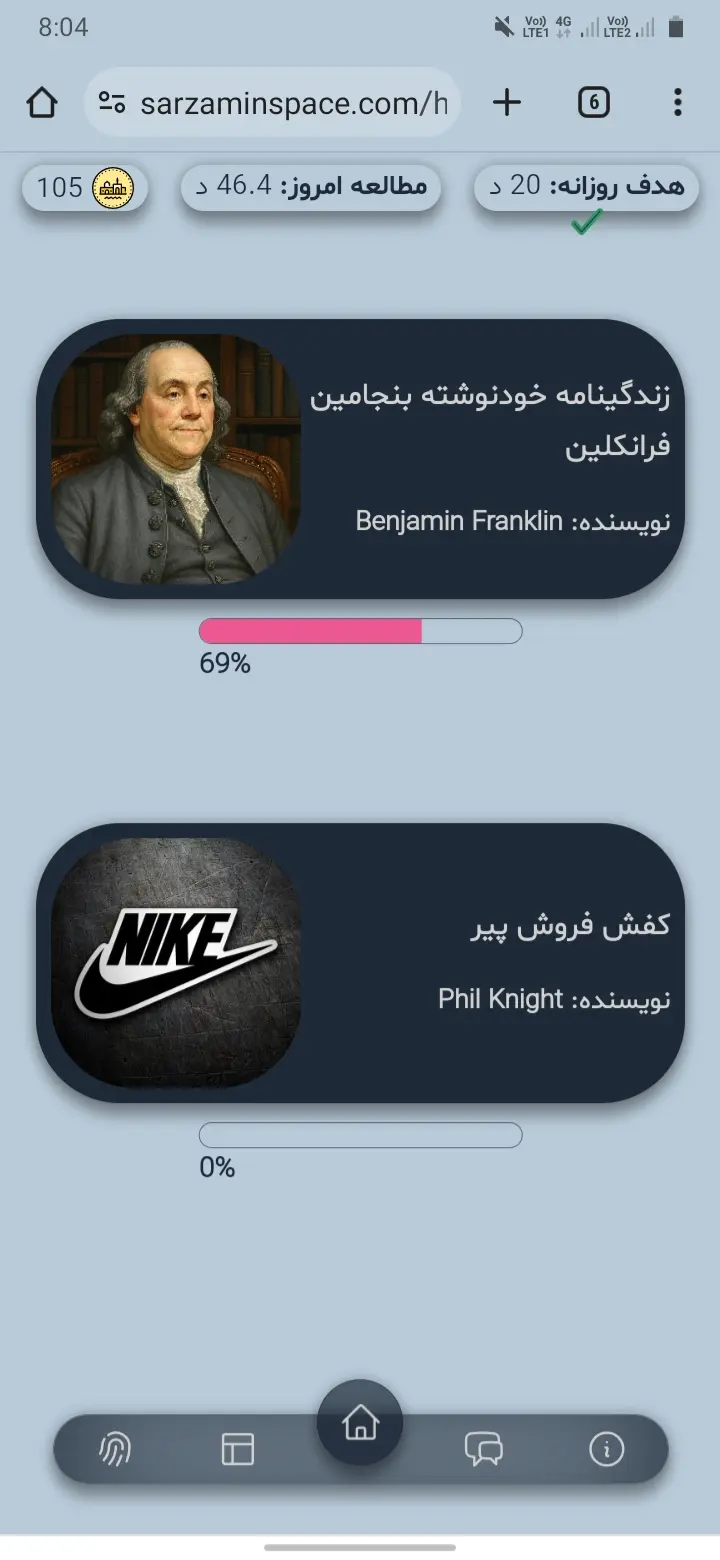Tap the today's study time chip
Screen dimensions: 720x1560
(310, 187)
